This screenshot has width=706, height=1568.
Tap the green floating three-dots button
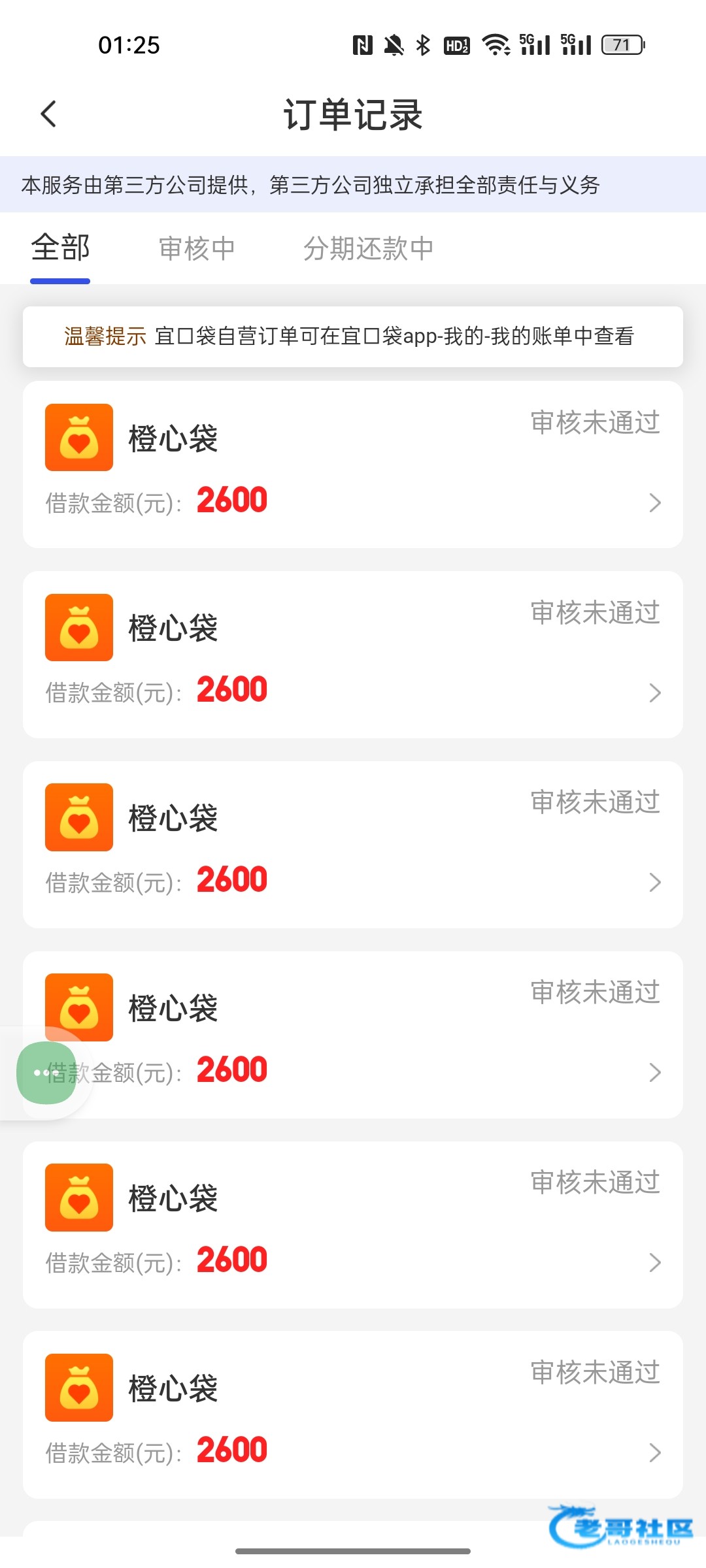(x=46, y=1073)
